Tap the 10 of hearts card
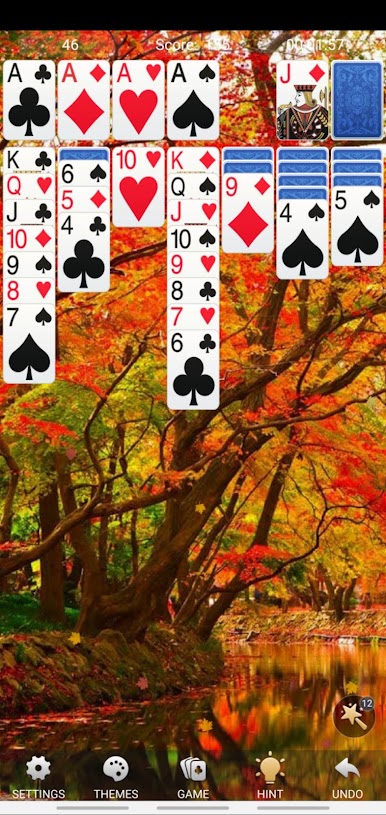This screenshot has width=386, height=815. coord(138,187)
